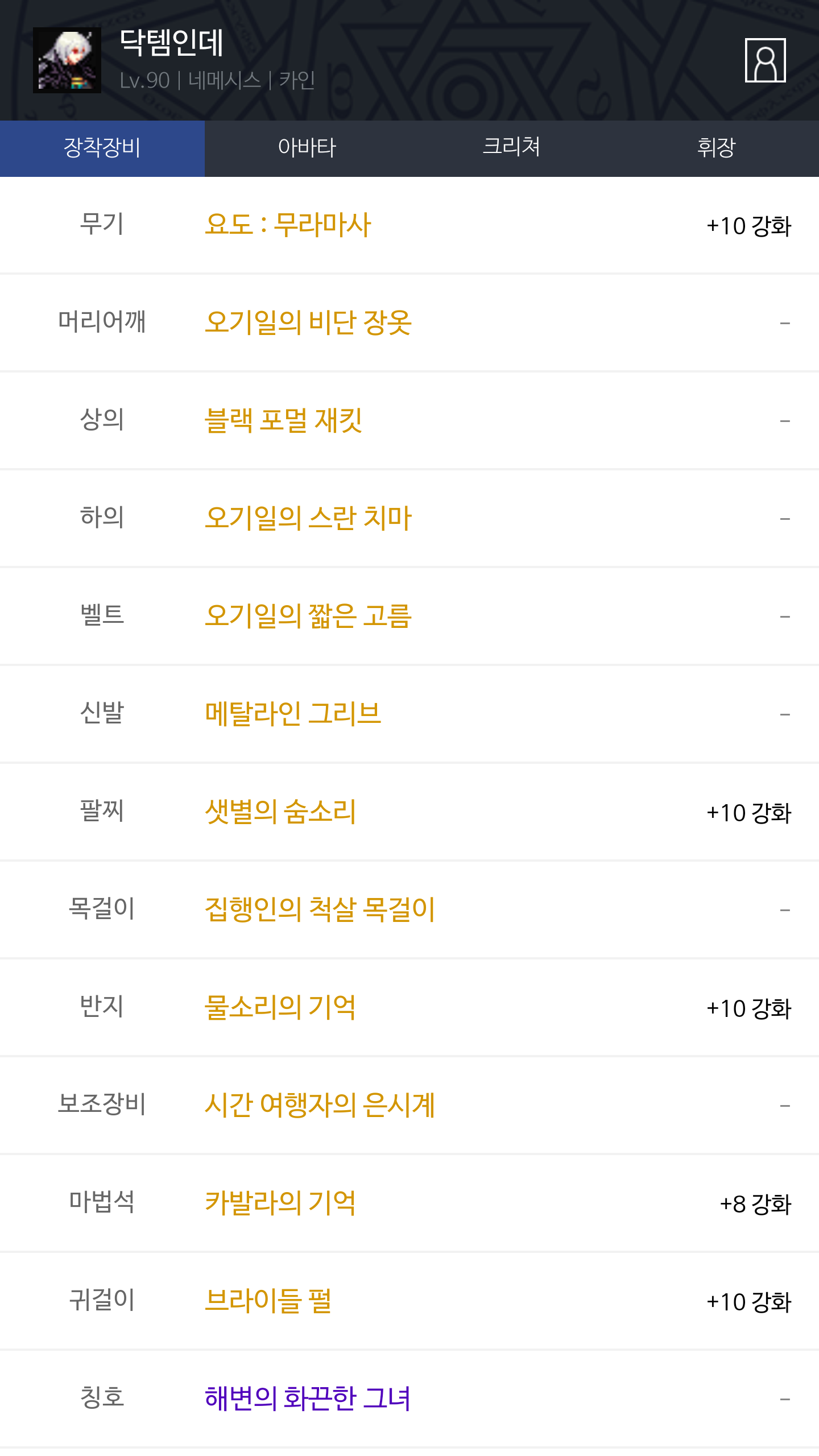819x1456 pixels.
Task: Switch to the 크리쳐 tab
Action: (x=512, y=148)
